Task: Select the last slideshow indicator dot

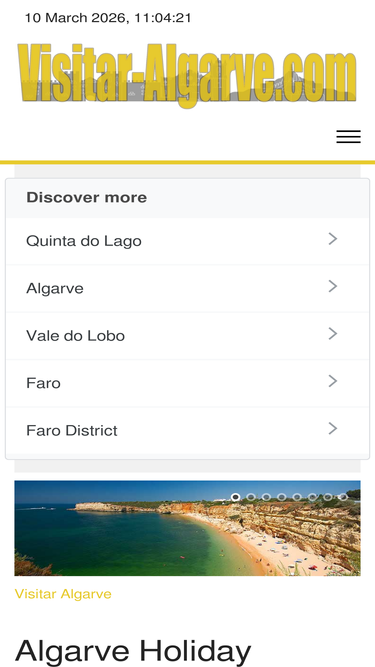Action: (343, 497)
